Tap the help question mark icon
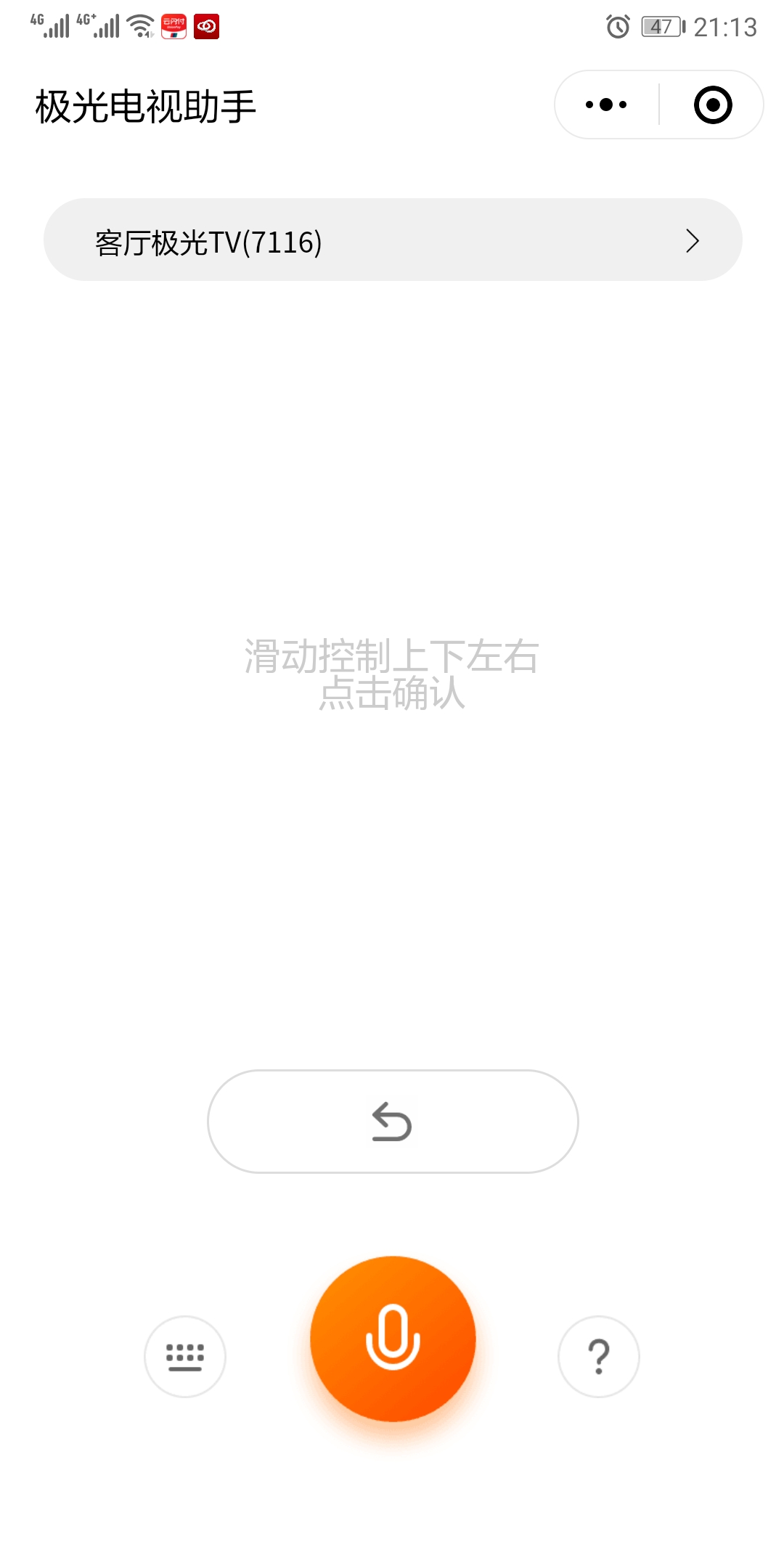Viewport: 784px width, 1568px height. click(x=598, y=1356)
